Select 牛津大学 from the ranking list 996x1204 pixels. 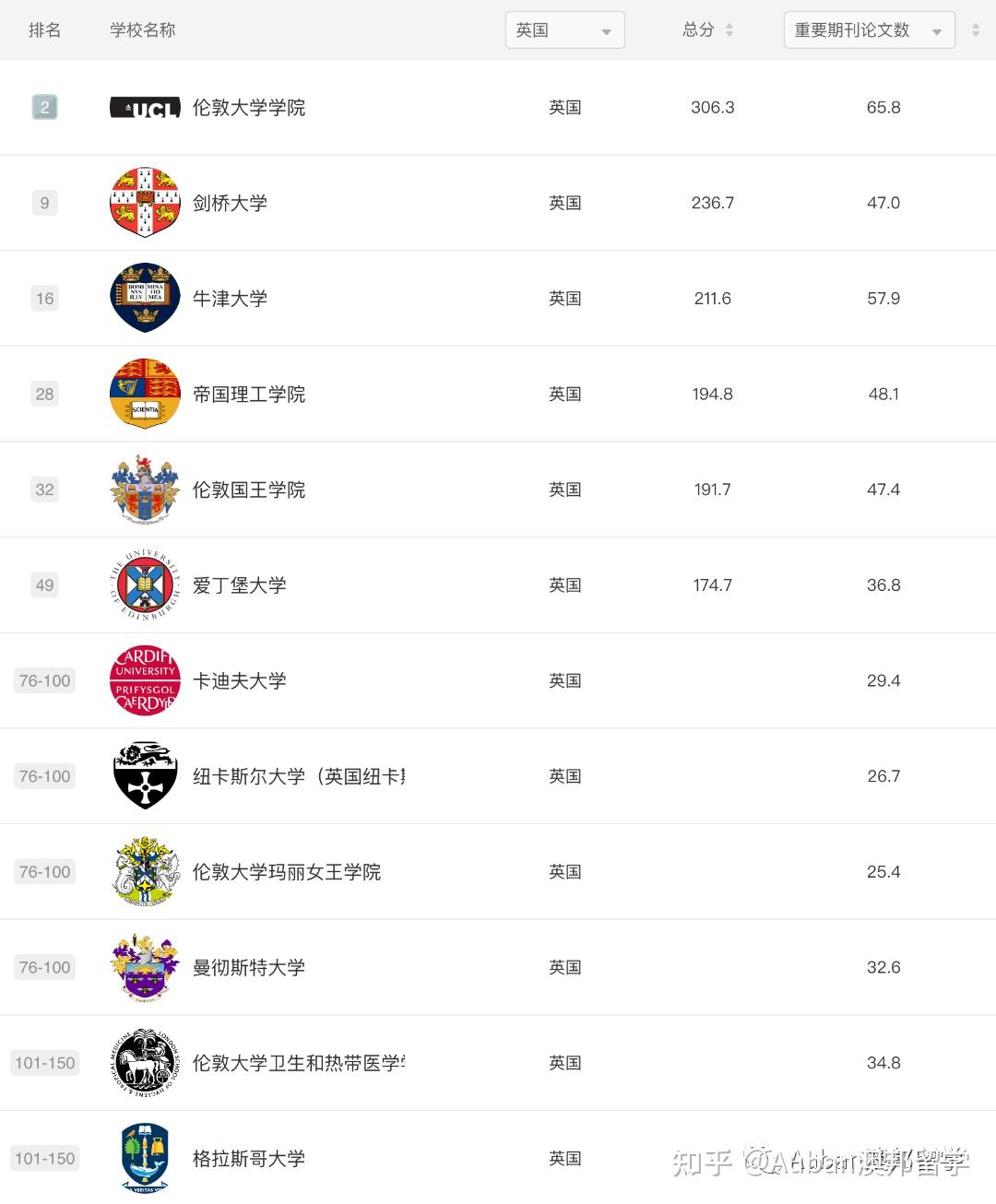tap(230, 299)
